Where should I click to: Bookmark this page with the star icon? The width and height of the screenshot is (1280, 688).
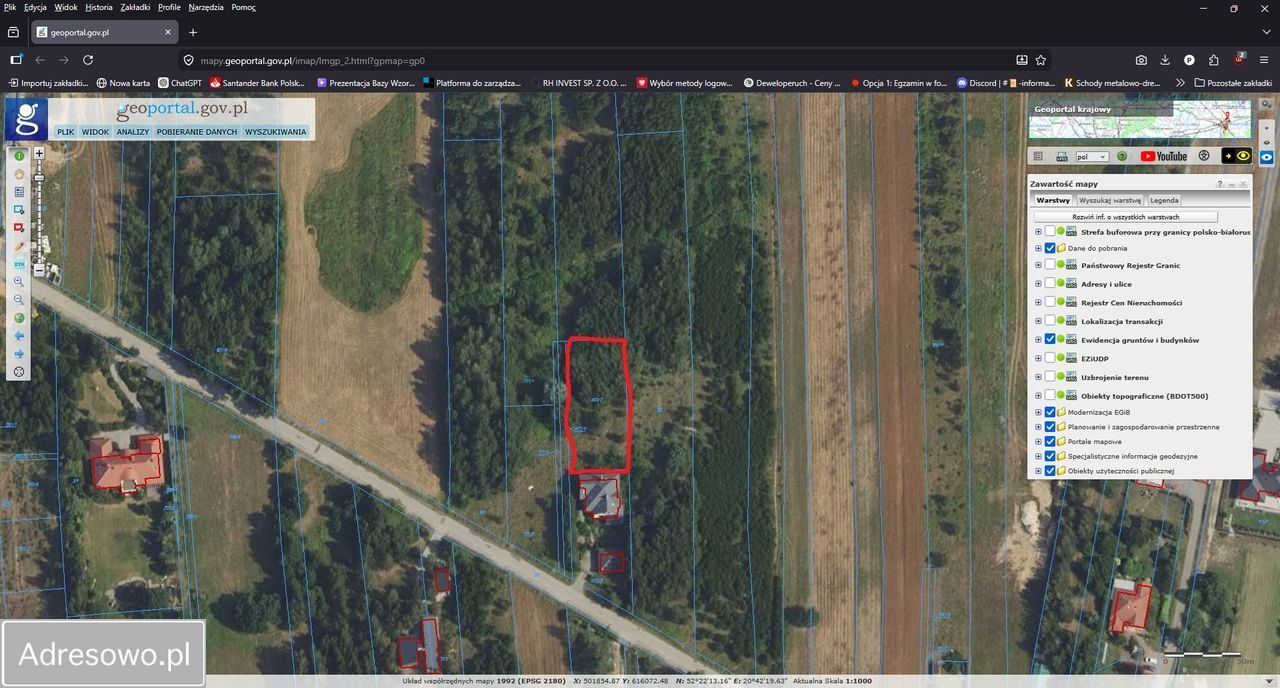tap(1041, 60)
